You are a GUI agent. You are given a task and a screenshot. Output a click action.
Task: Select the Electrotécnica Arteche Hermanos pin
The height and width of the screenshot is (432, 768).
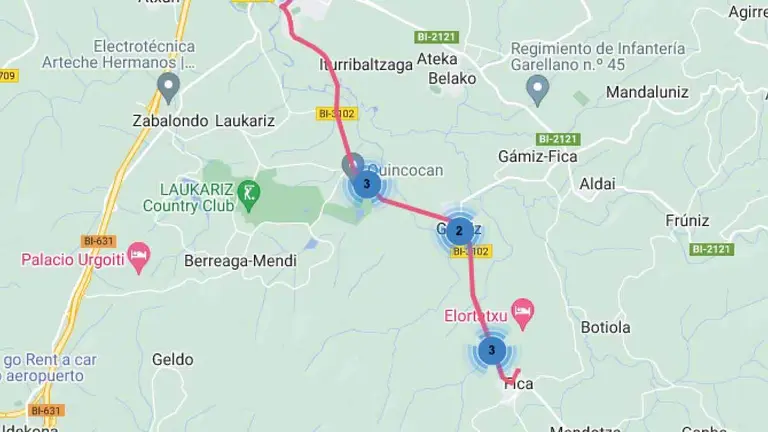169,90
